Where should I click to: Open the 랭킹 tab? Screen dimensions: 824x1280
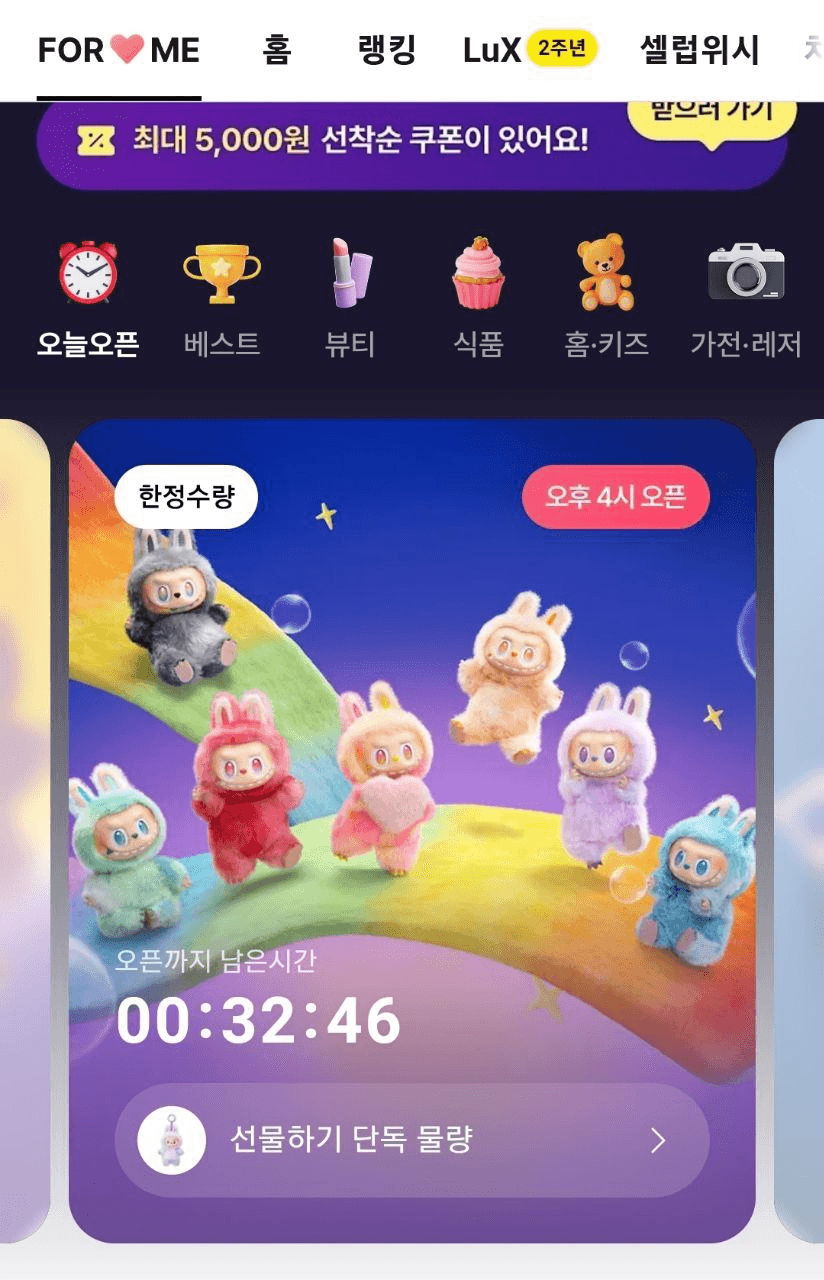pyautogui.click(x=387, y=50)
